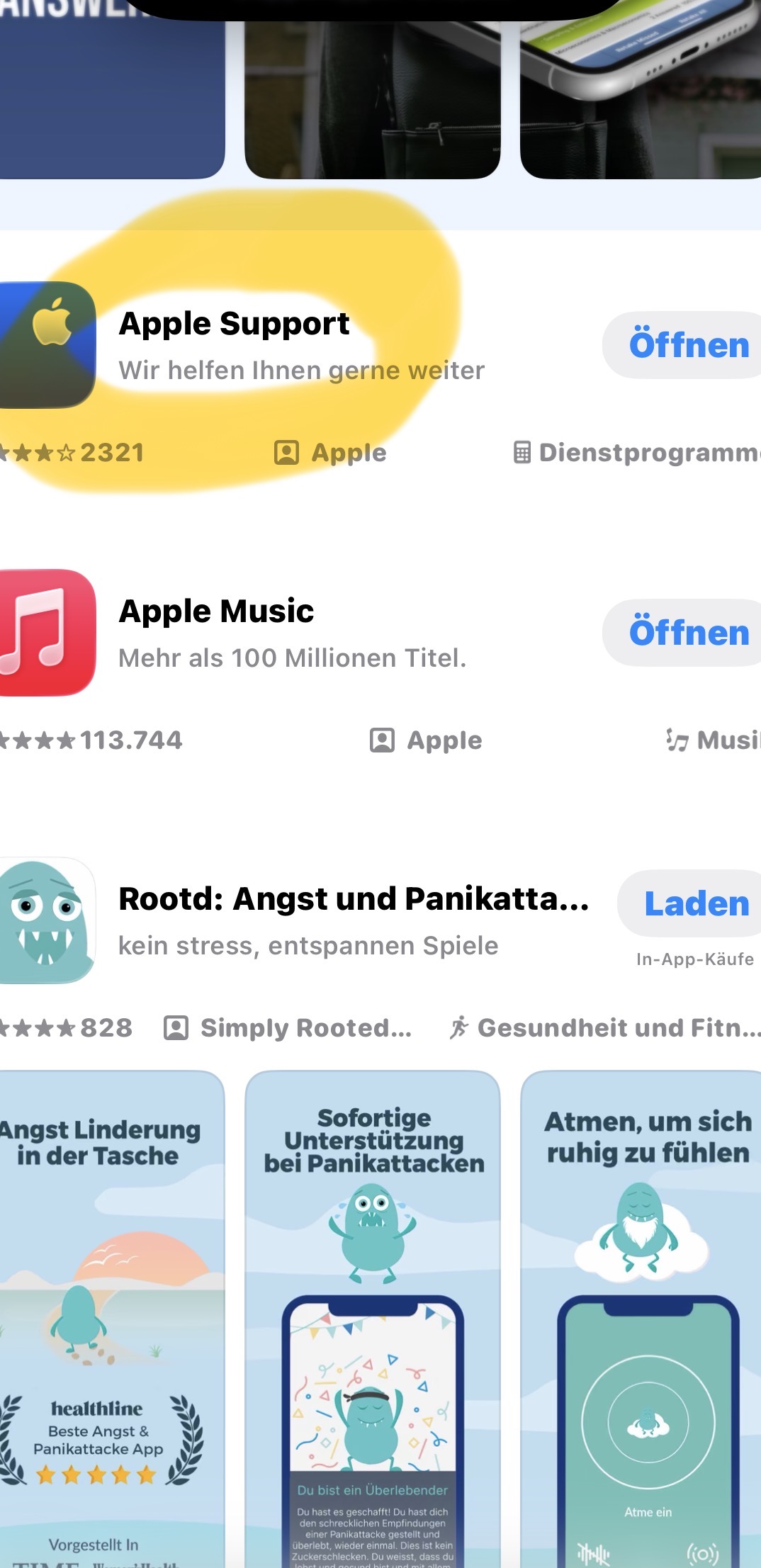761x1568 pixels.
Task: Open the Apple Support app
Action: coord(687,345)
